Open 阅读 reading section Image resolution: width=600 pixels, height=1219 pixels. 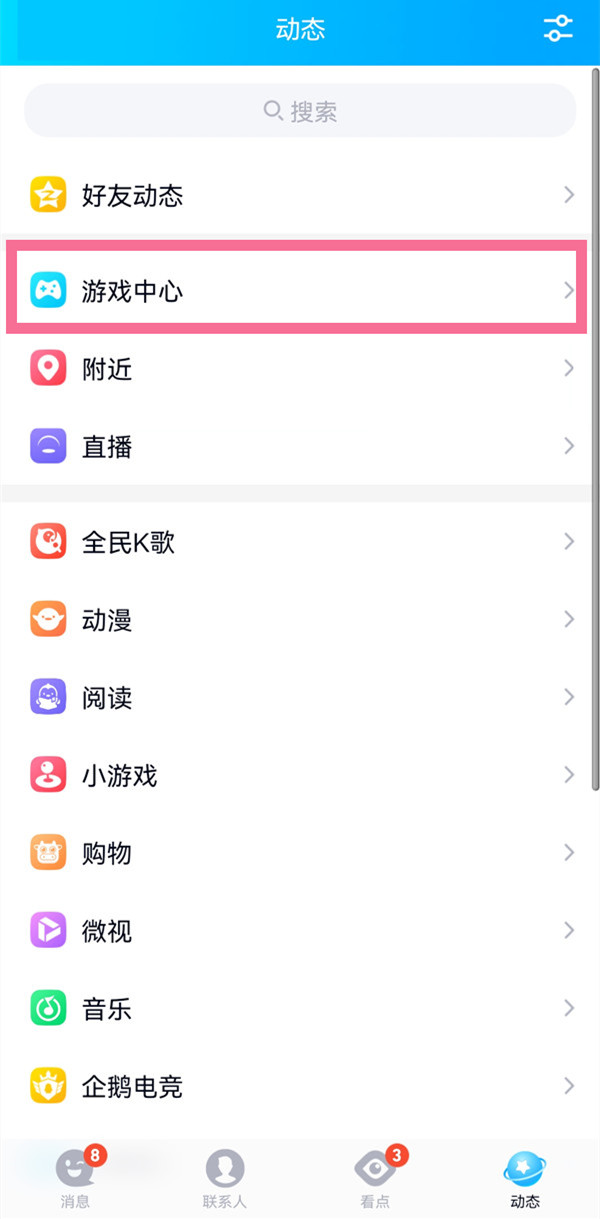pyautogui.click(x=300, y=697)
